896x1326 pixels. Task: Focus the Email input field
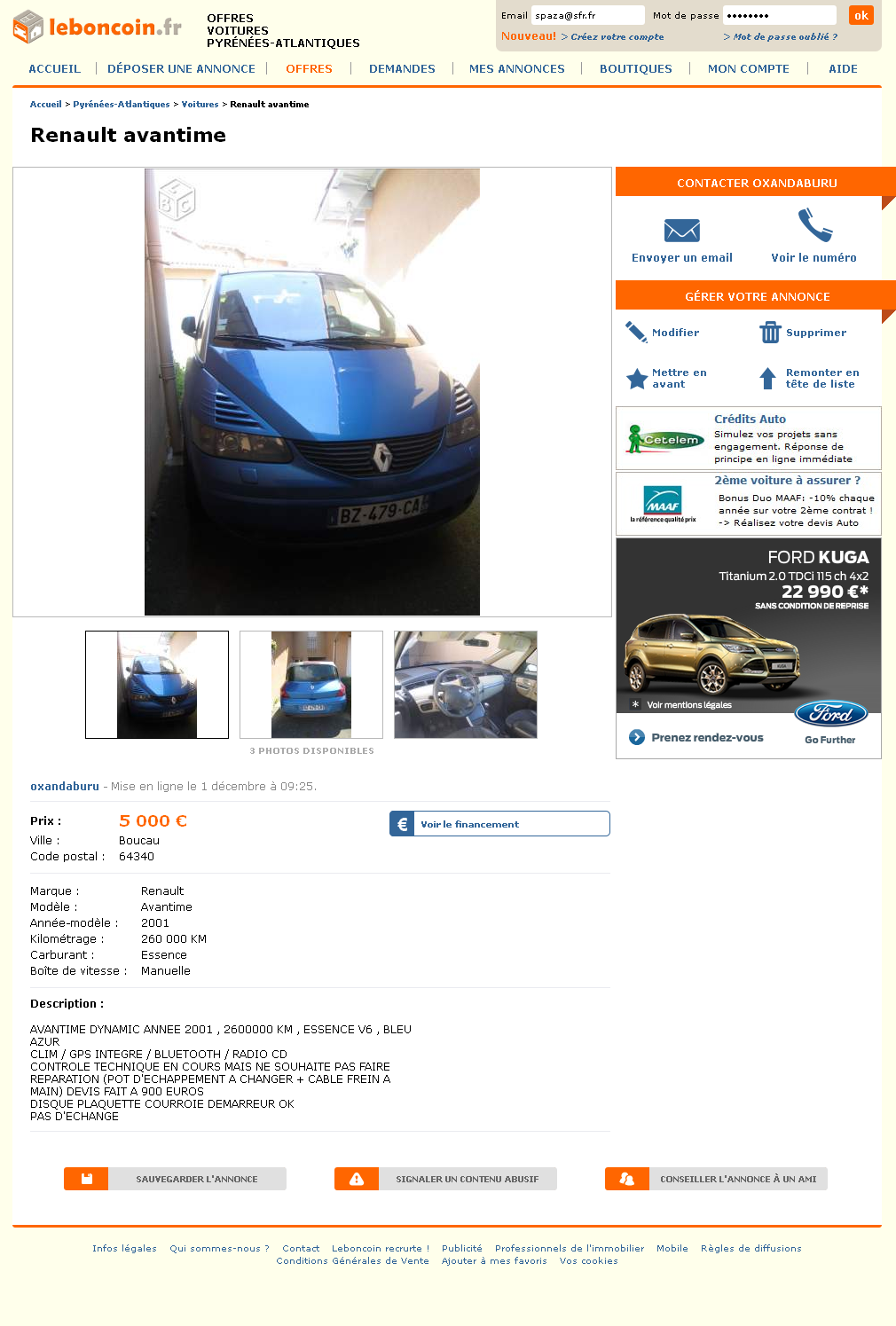point(587,15)
